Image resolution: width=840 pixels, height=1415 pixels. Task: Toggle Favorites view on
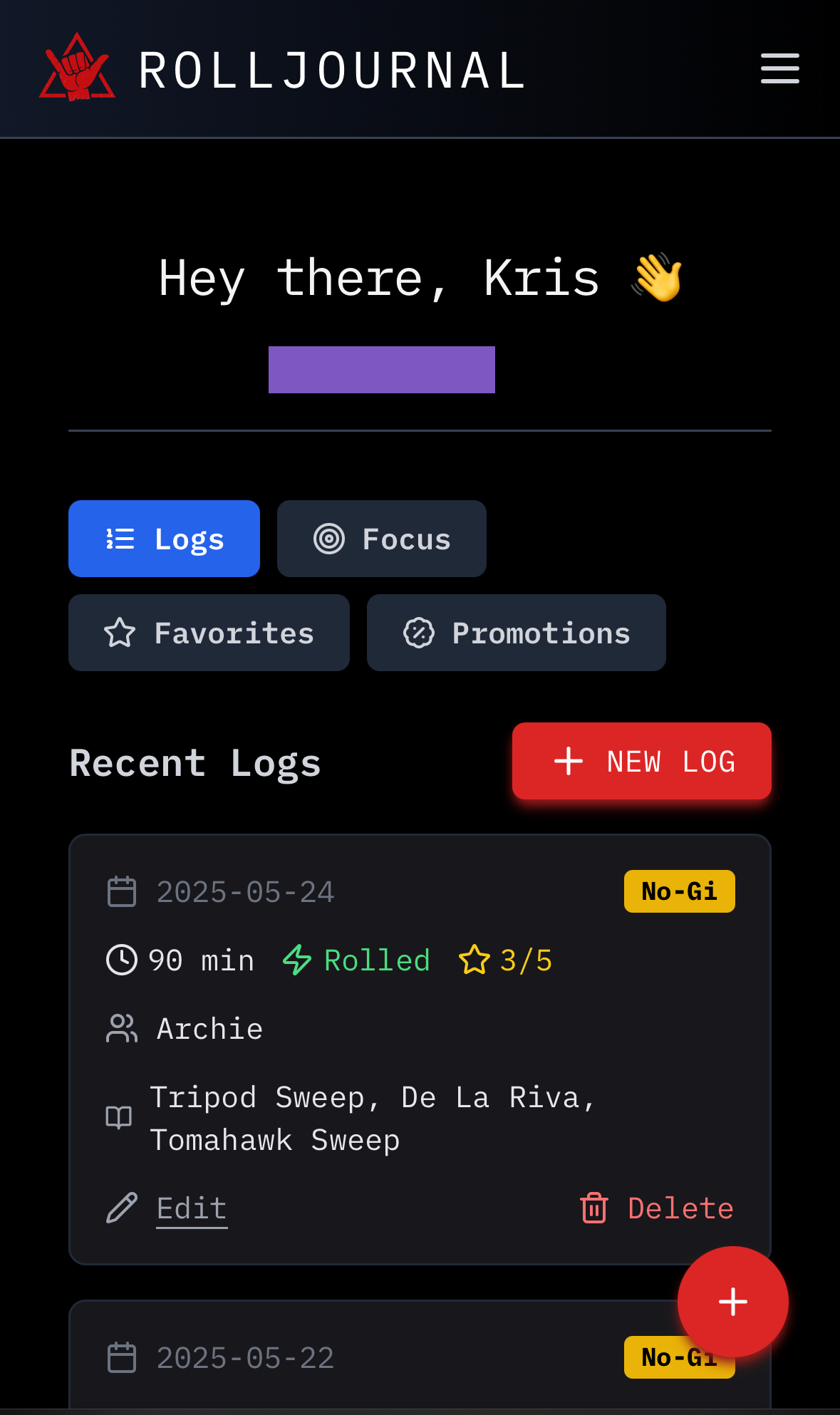point(209,632)
